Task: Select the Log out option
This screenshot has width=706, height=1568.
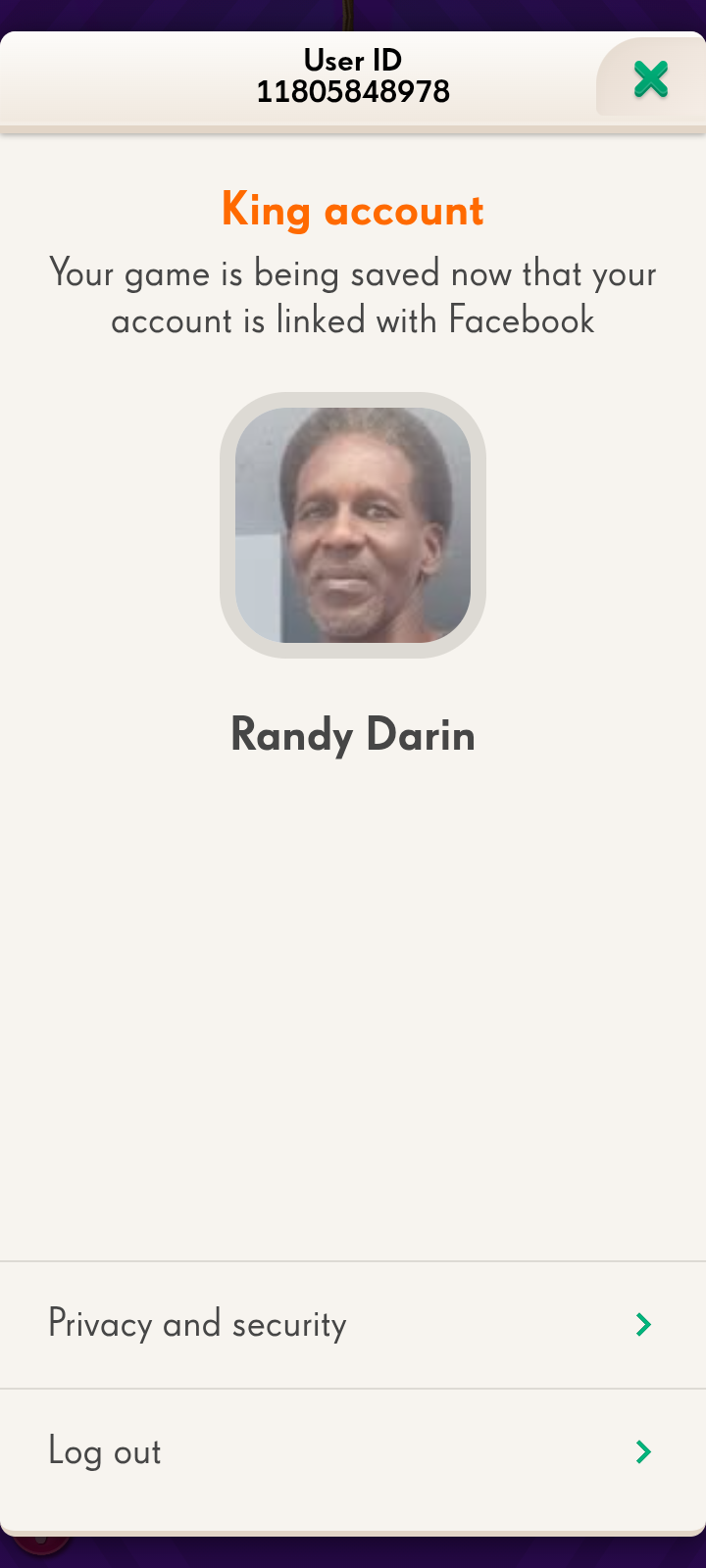Action: (351, 1451)
